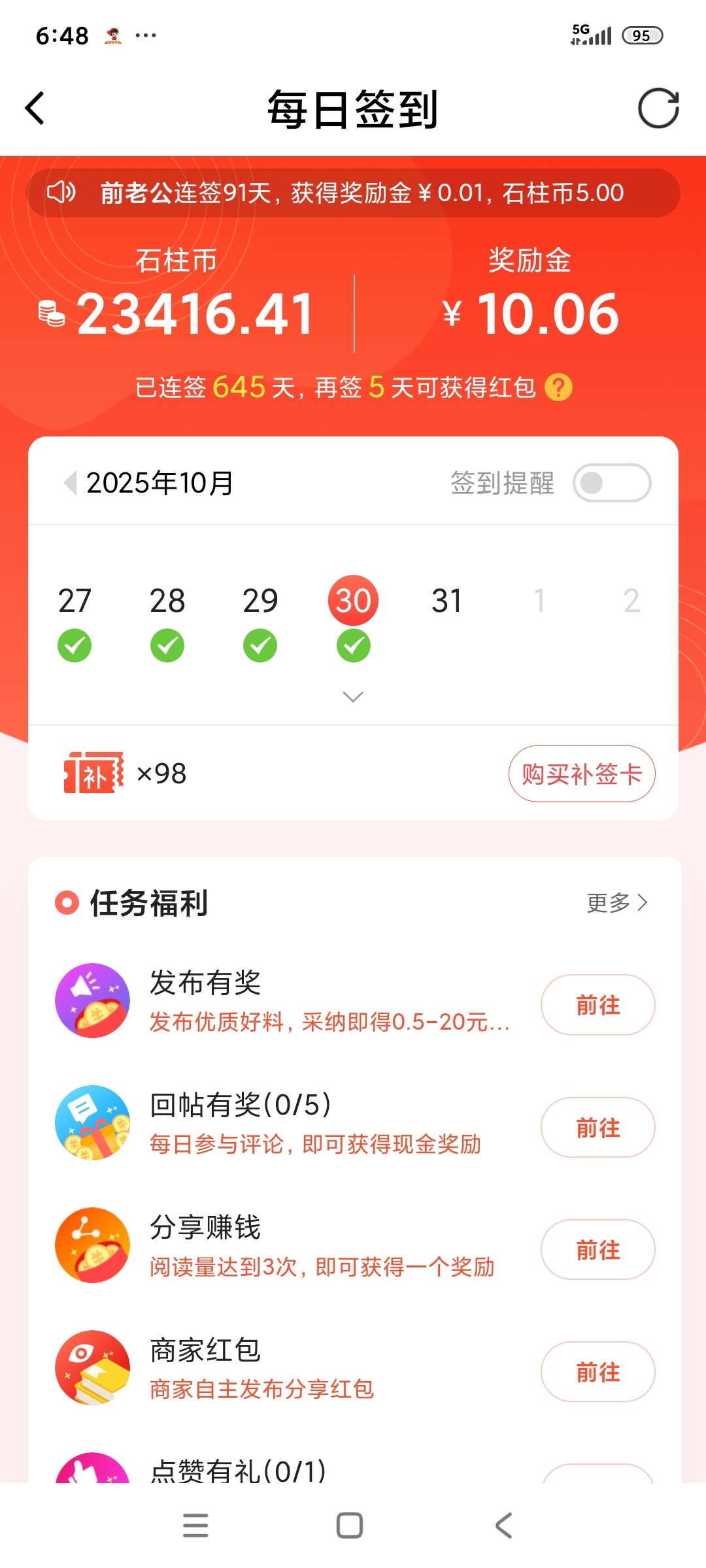Go to the previous month from 2025年10月
Image resolution: width=706 pixels, height=1568 pixels.
(70, 483)
